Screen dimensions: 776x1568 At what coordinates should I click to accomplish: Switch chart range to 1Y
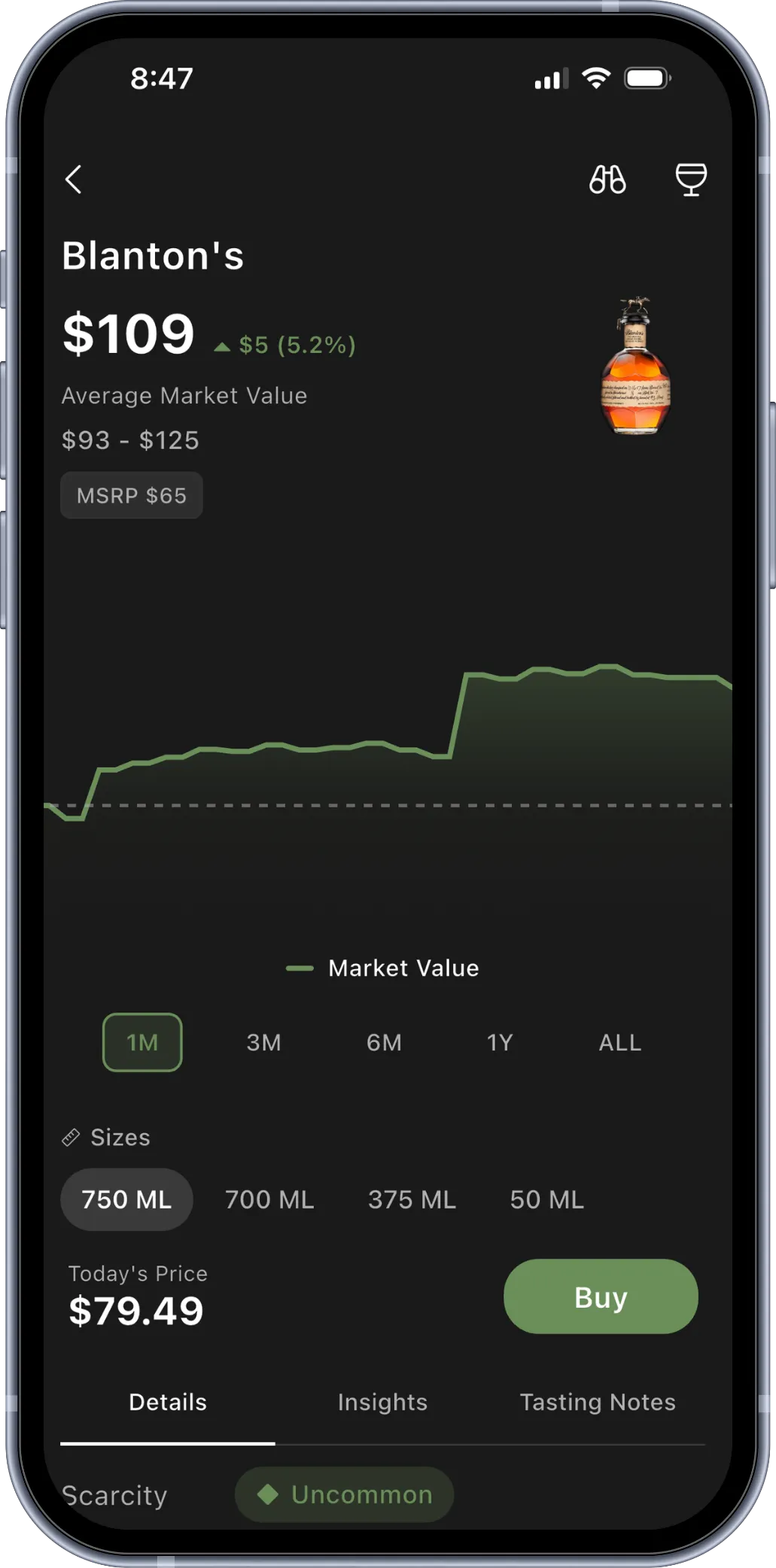(499, 1042)
